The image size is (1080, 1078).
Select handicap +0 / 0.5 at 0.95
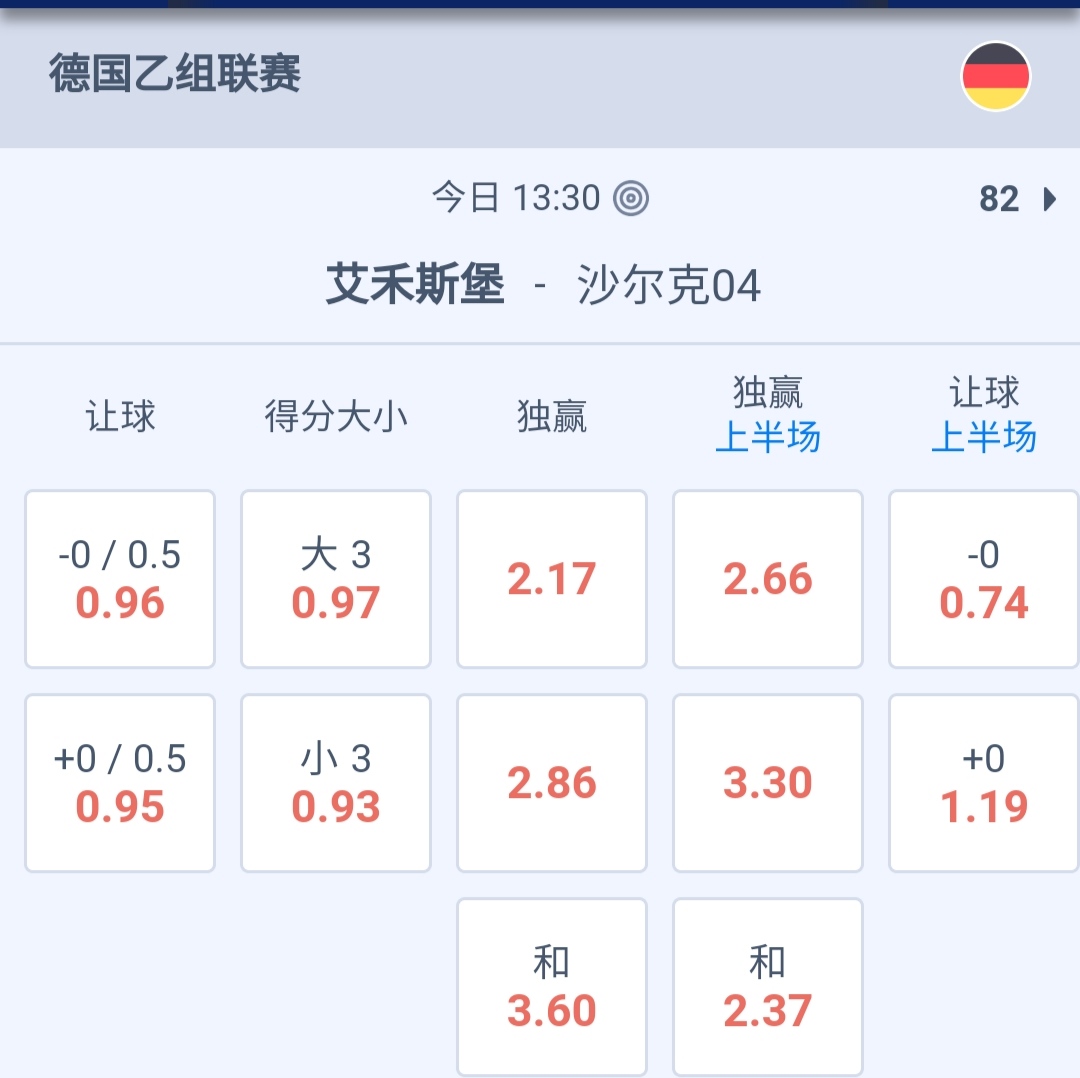(x=120, y=783)
